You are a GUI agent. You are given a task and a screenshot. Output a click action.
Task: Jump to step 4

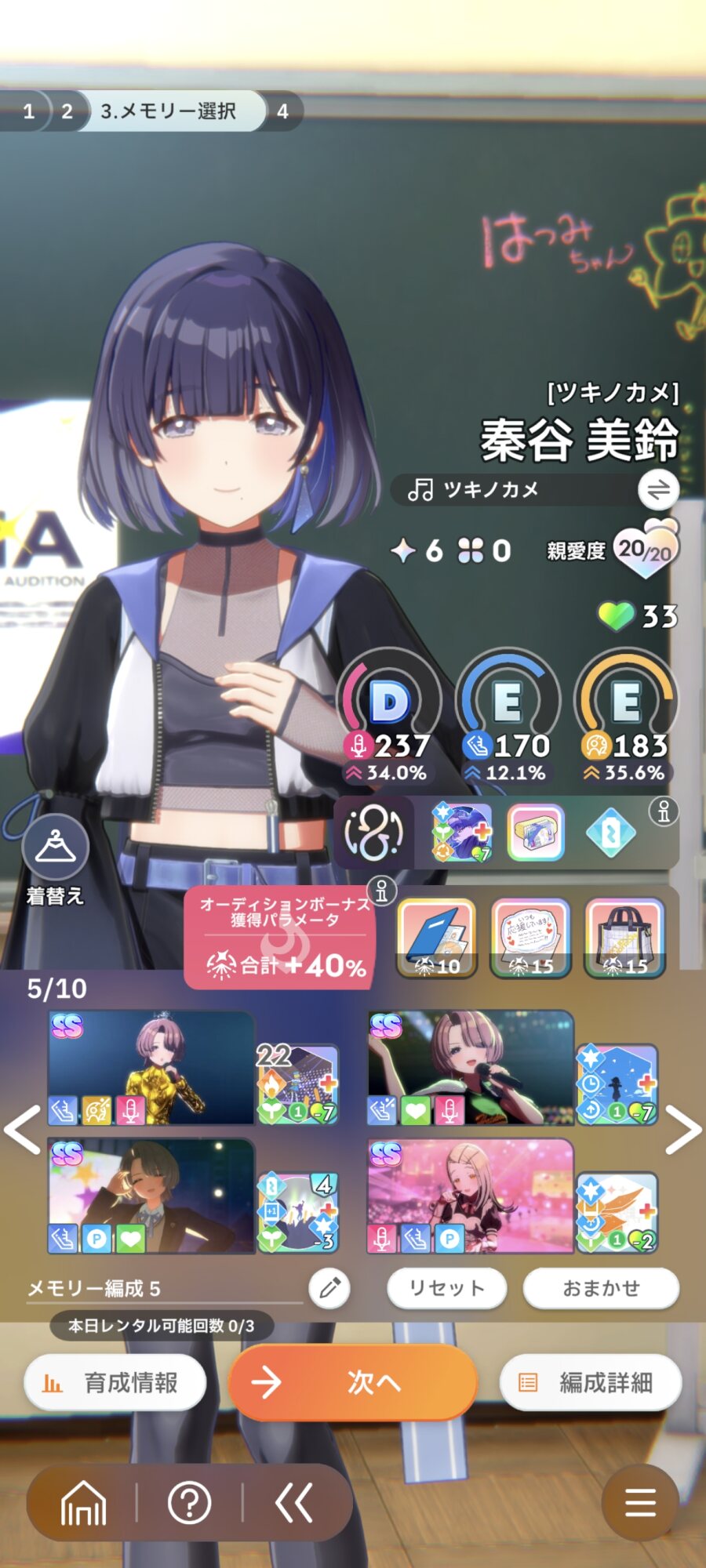(282, 111)
